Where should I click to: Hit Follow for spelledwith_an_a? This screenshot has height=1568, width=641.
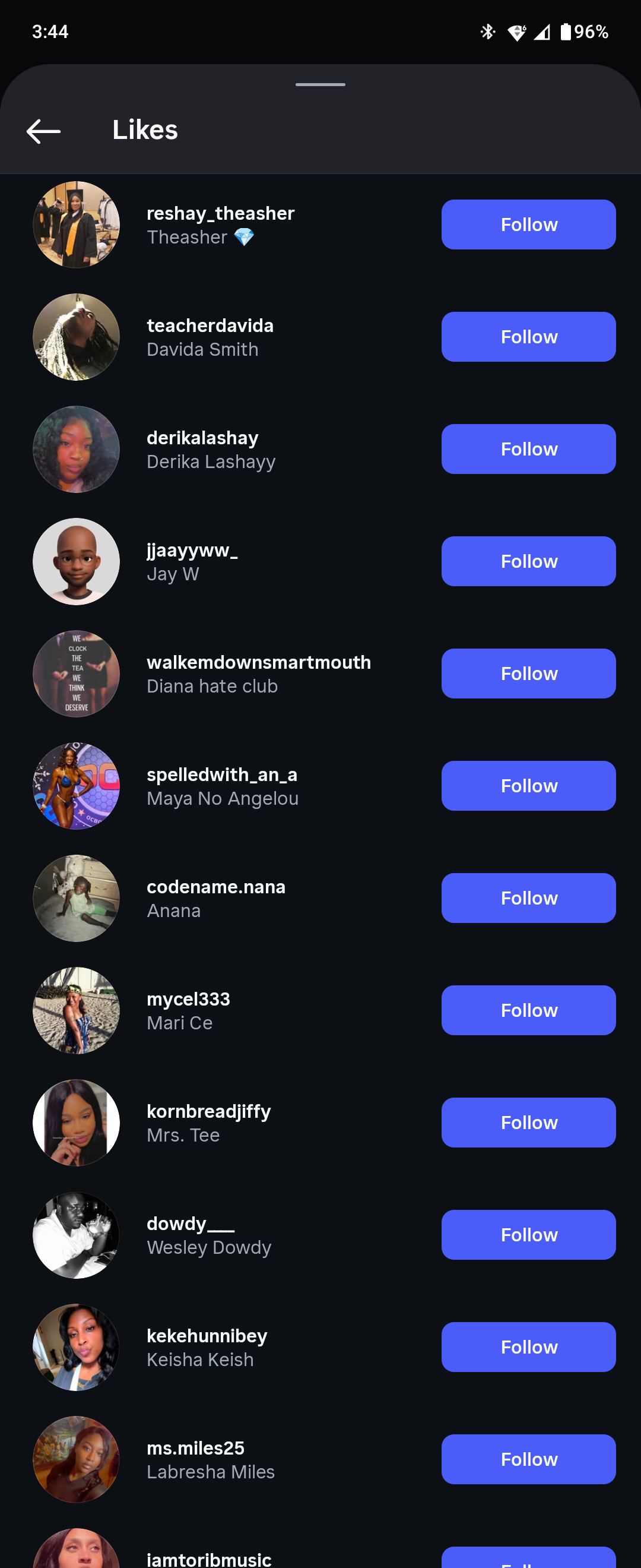[528, 786]
